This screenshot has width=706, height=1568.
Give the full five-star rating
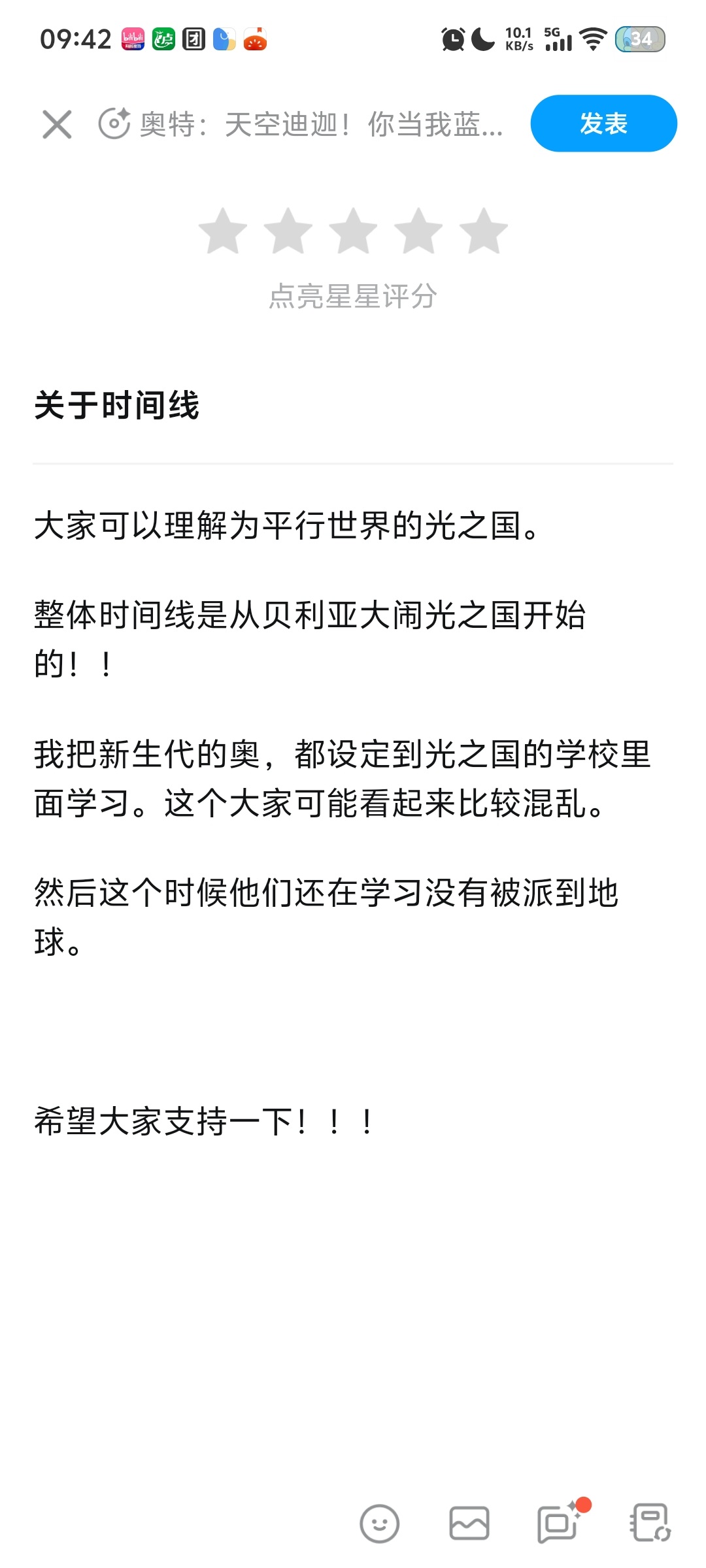pos(484,231)
